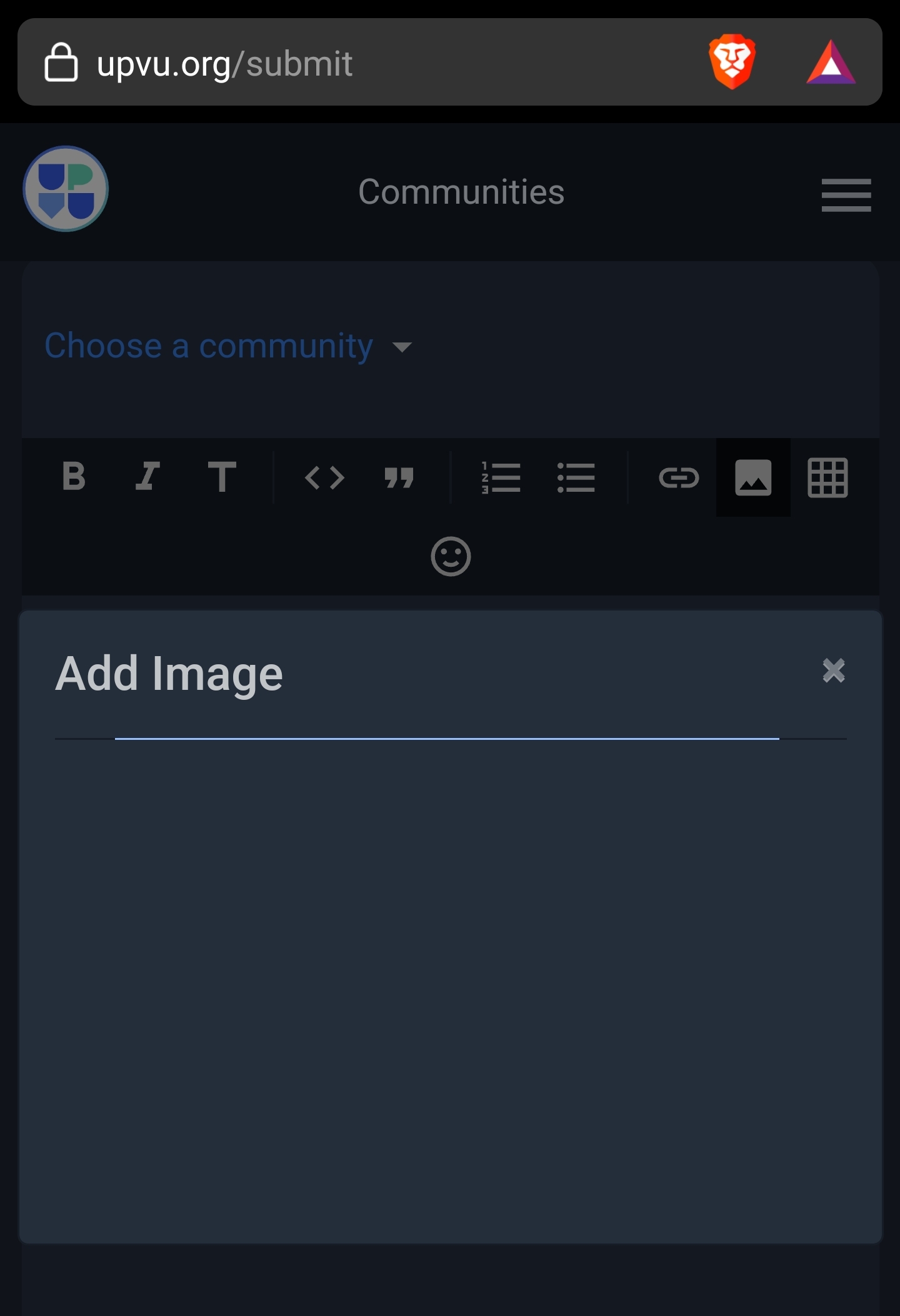Insert a block quote
900x1316 pixels.
[x=399, y=478]
